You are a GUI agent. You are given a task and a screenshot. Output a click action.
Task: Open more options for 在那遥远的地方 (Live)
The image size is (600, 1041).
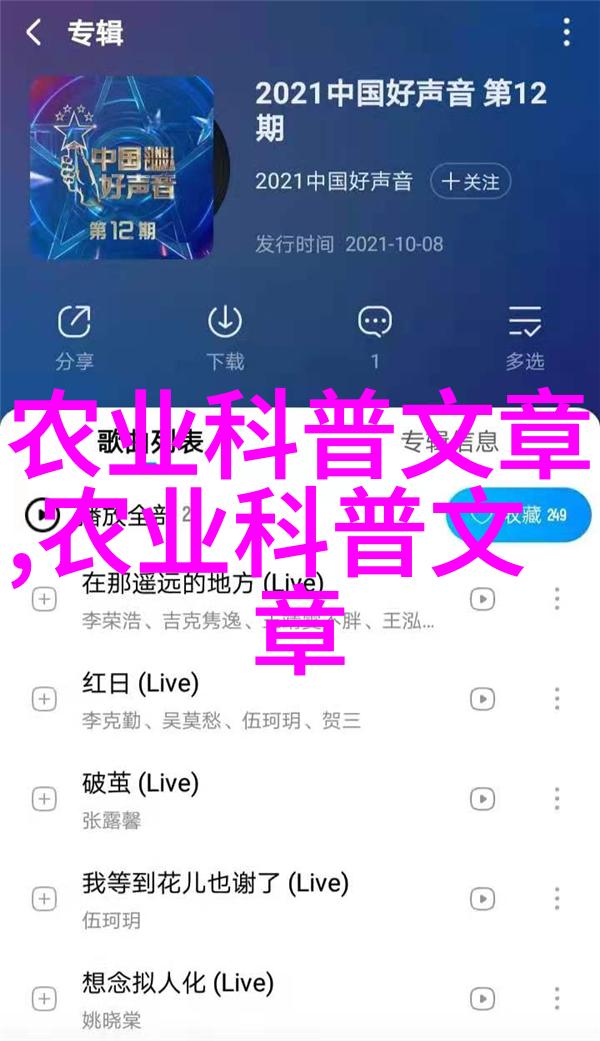557,598
